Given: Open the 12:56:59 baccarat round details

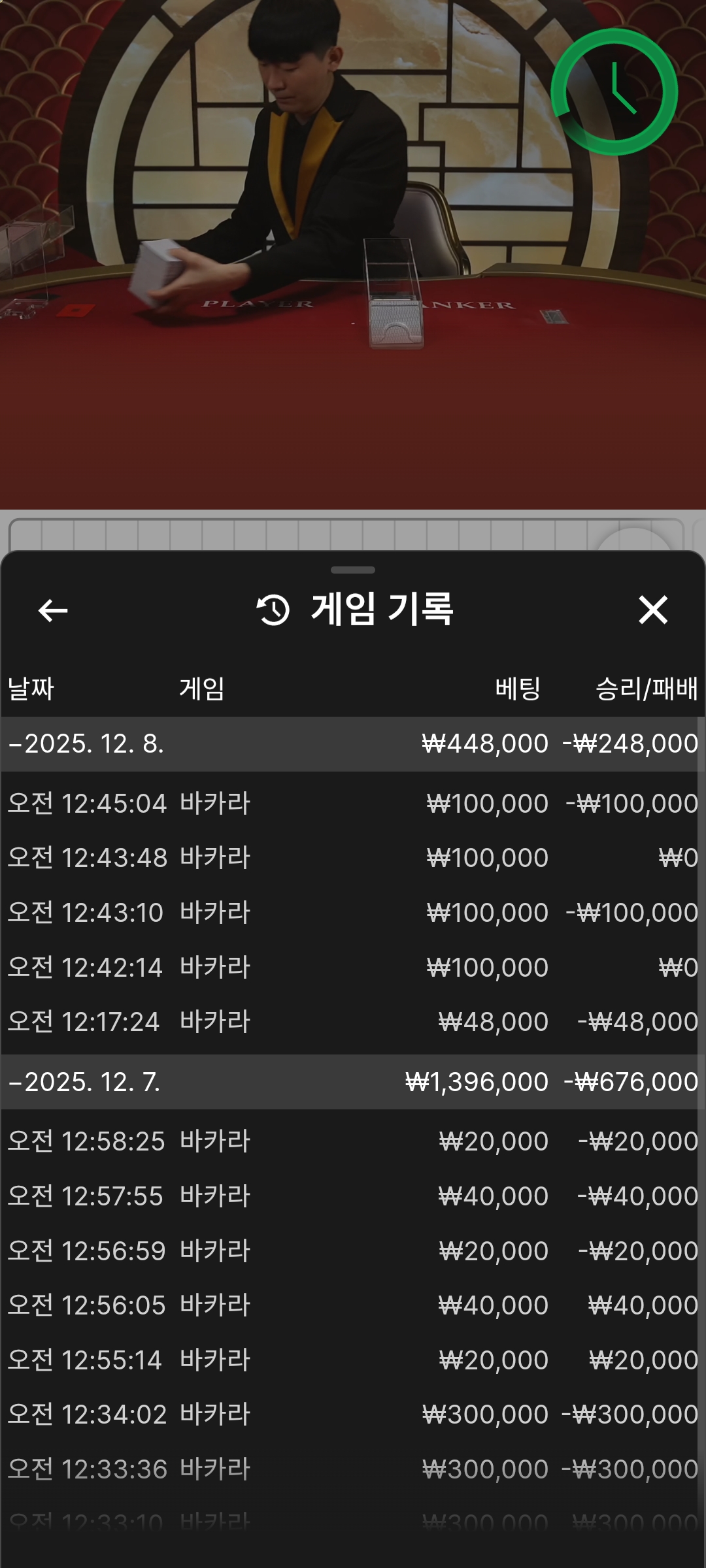Looking at the screenshot, I should pos(352,1251).
